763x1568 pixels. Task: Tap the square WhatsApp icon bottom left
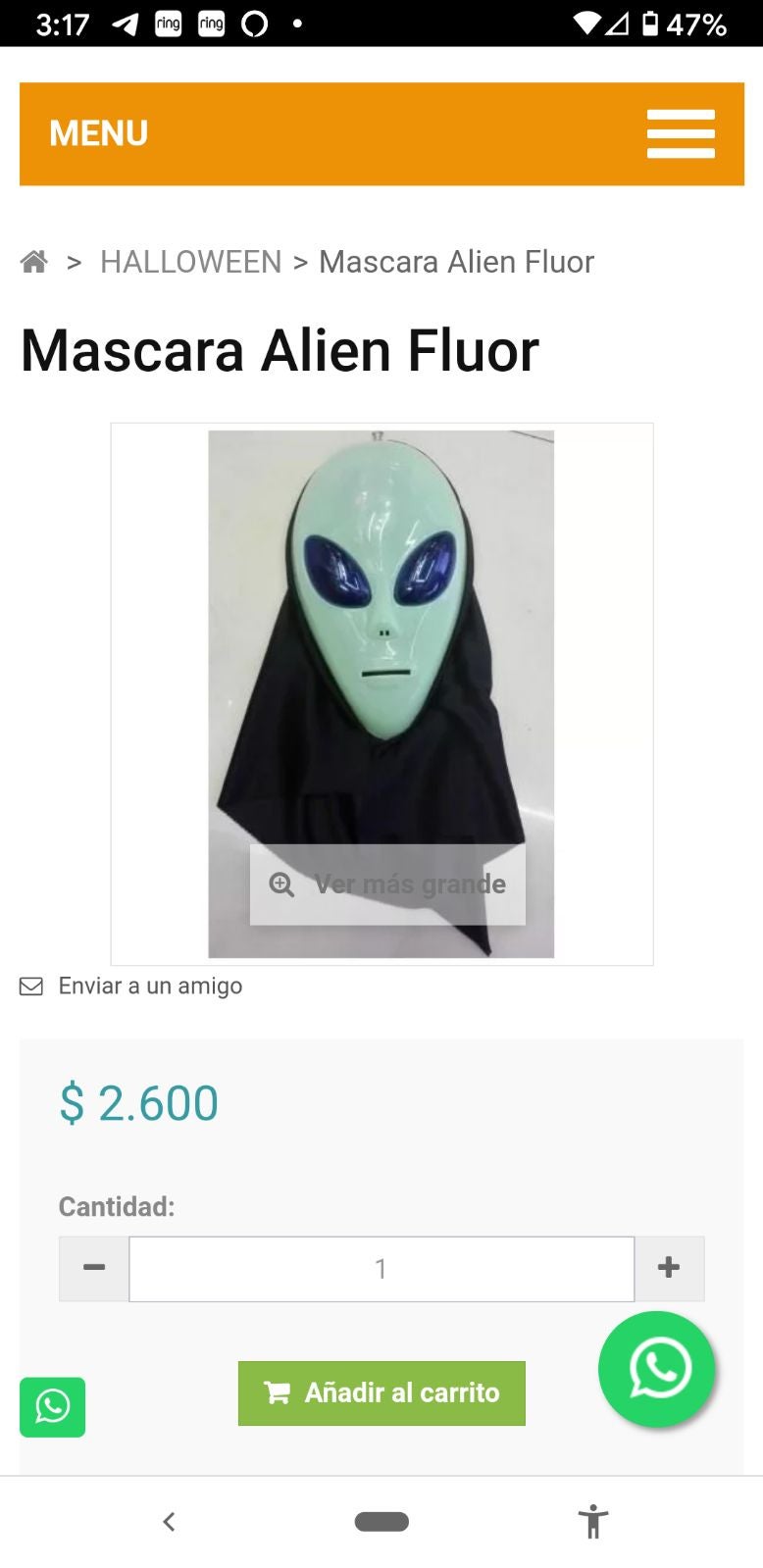click(x=53, y=1407)
